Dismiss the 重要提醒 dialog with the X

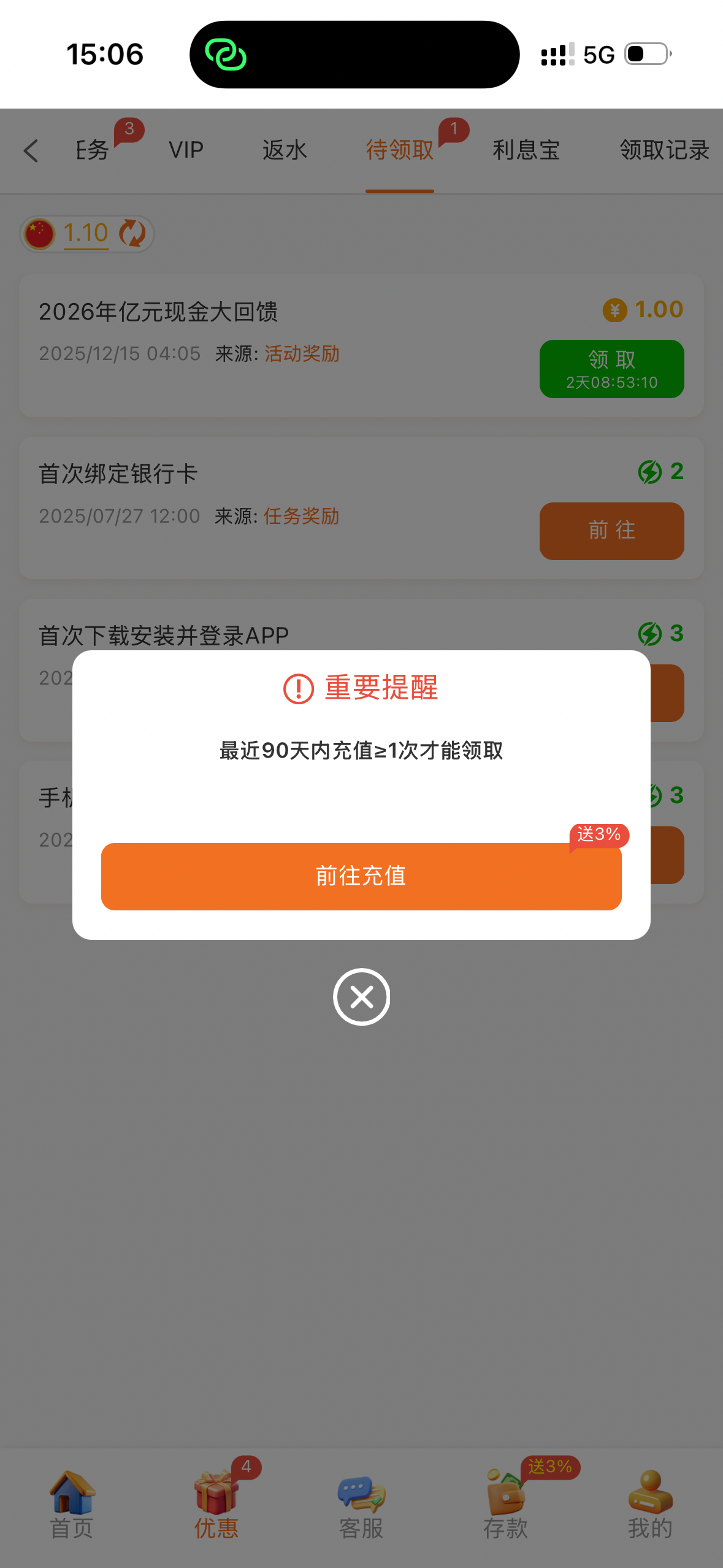pos(361,997)
